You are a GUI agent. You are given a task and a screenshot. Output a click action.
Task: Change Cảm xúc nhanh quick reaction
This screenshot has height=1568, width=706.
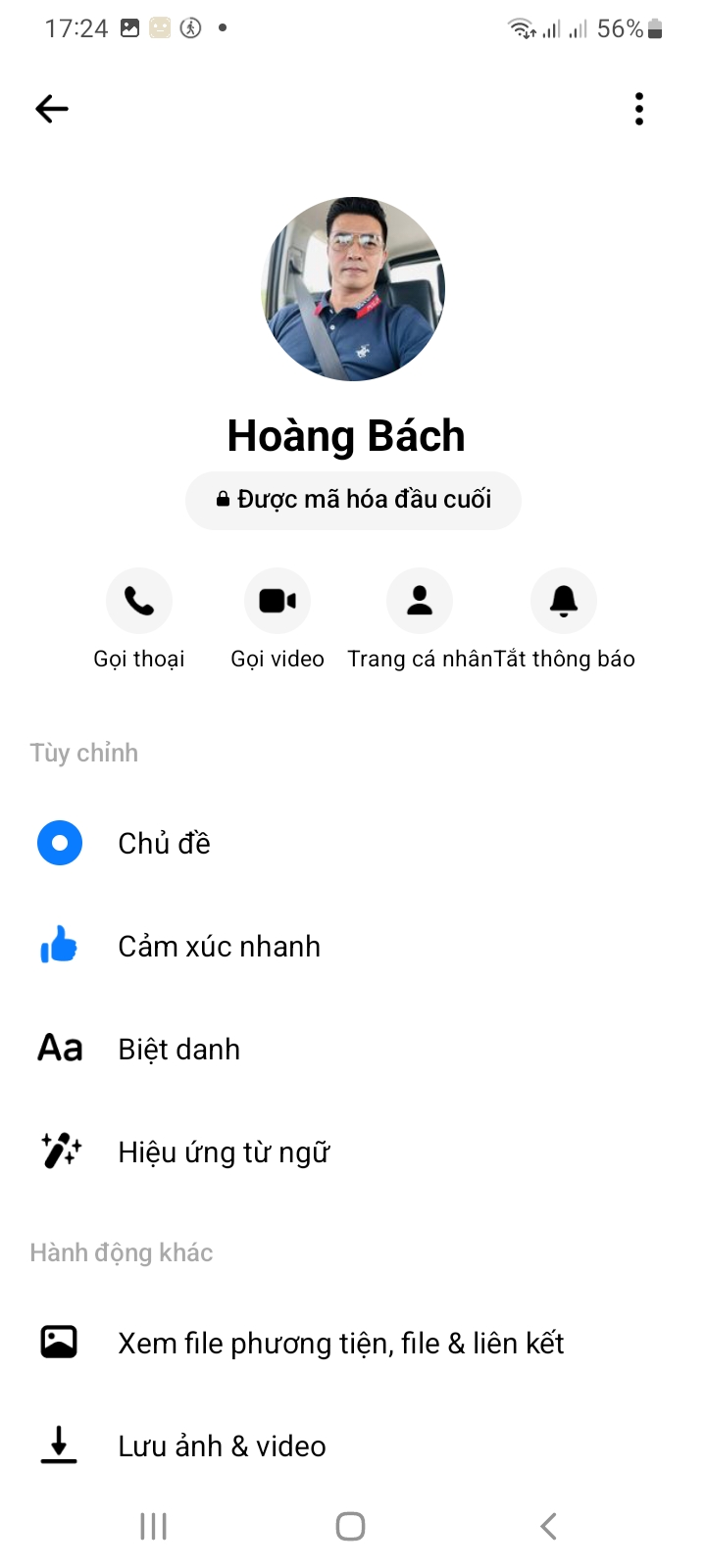[219, 947]
